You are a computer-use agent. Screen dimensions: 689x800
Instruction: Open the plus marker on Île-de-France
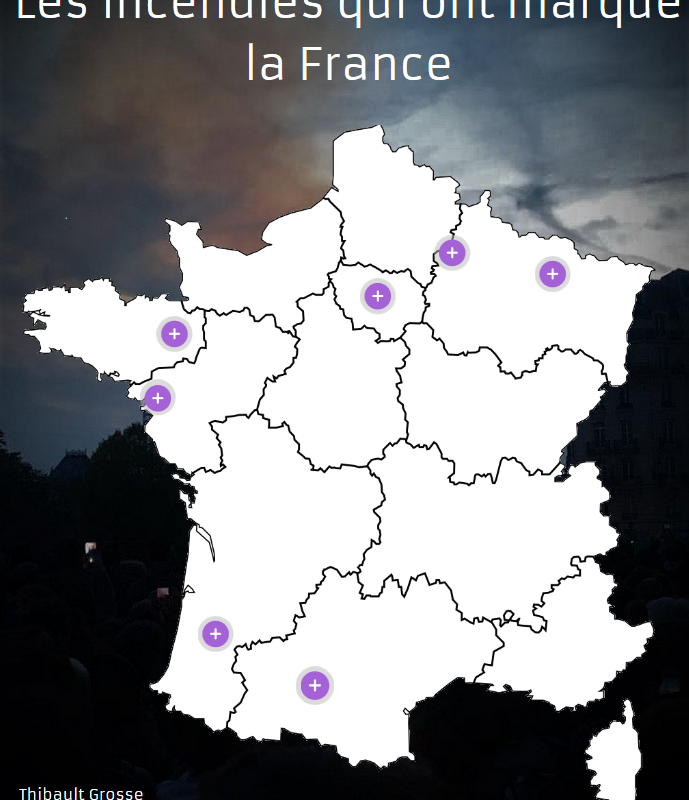point(377,296)
